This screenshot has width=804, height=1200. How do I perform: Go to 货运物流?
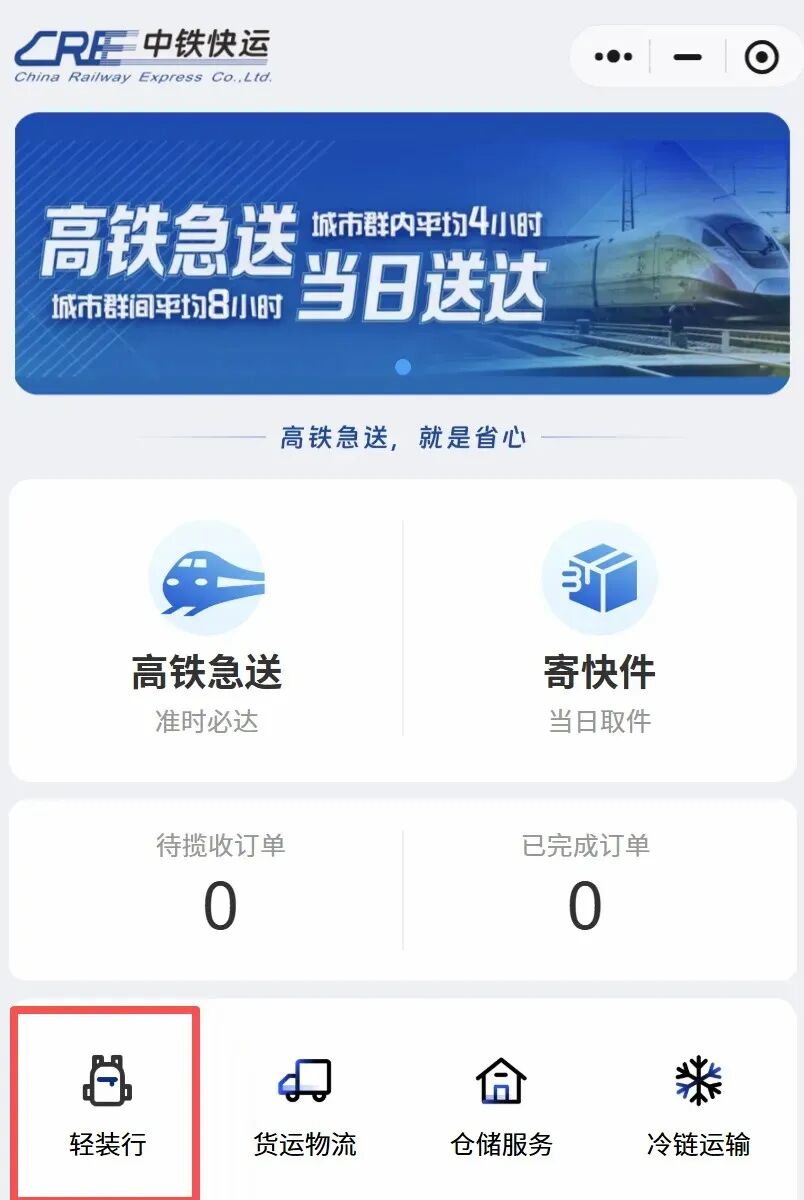305,1105
